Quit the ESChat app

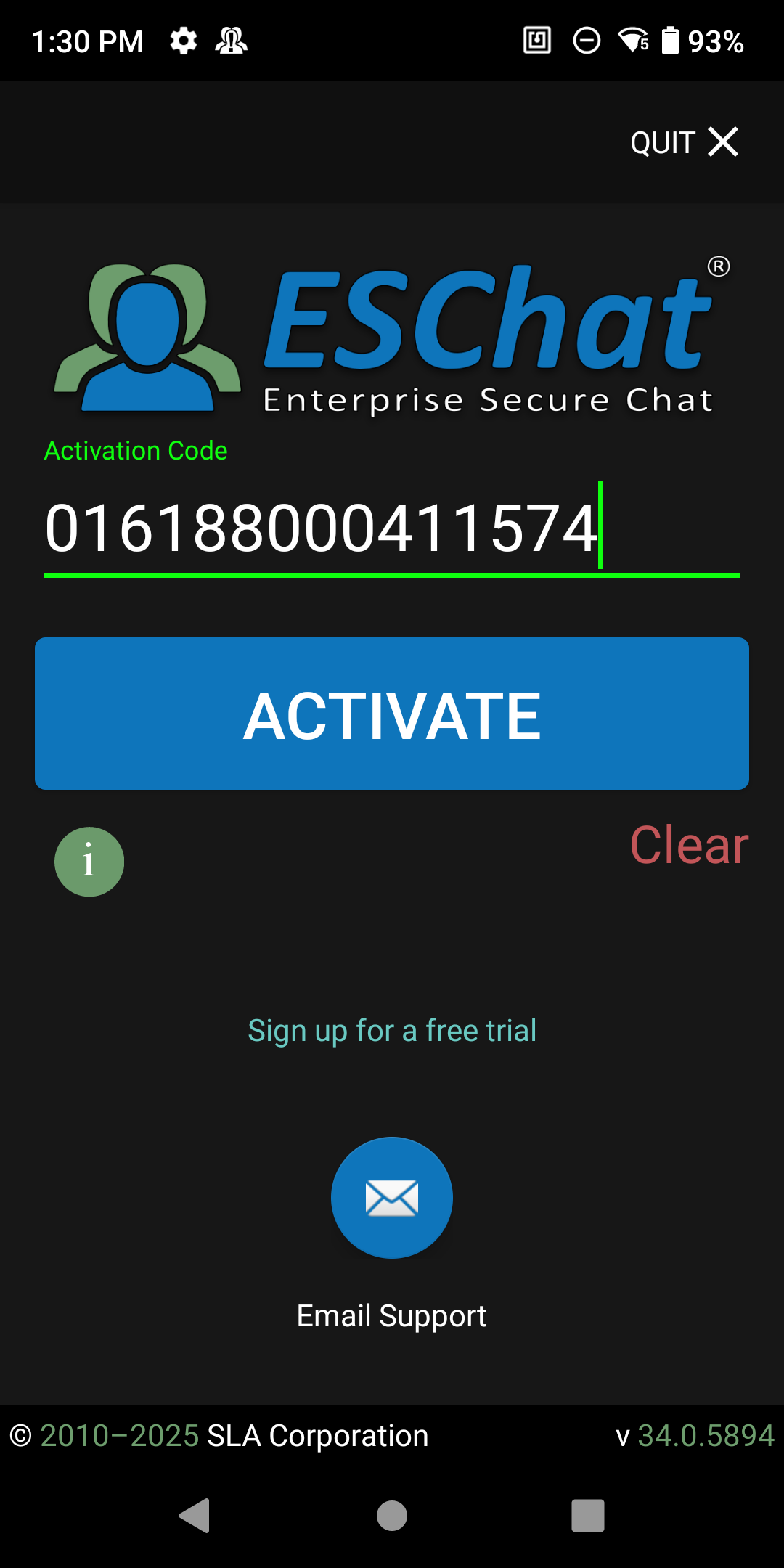point(684,142)
